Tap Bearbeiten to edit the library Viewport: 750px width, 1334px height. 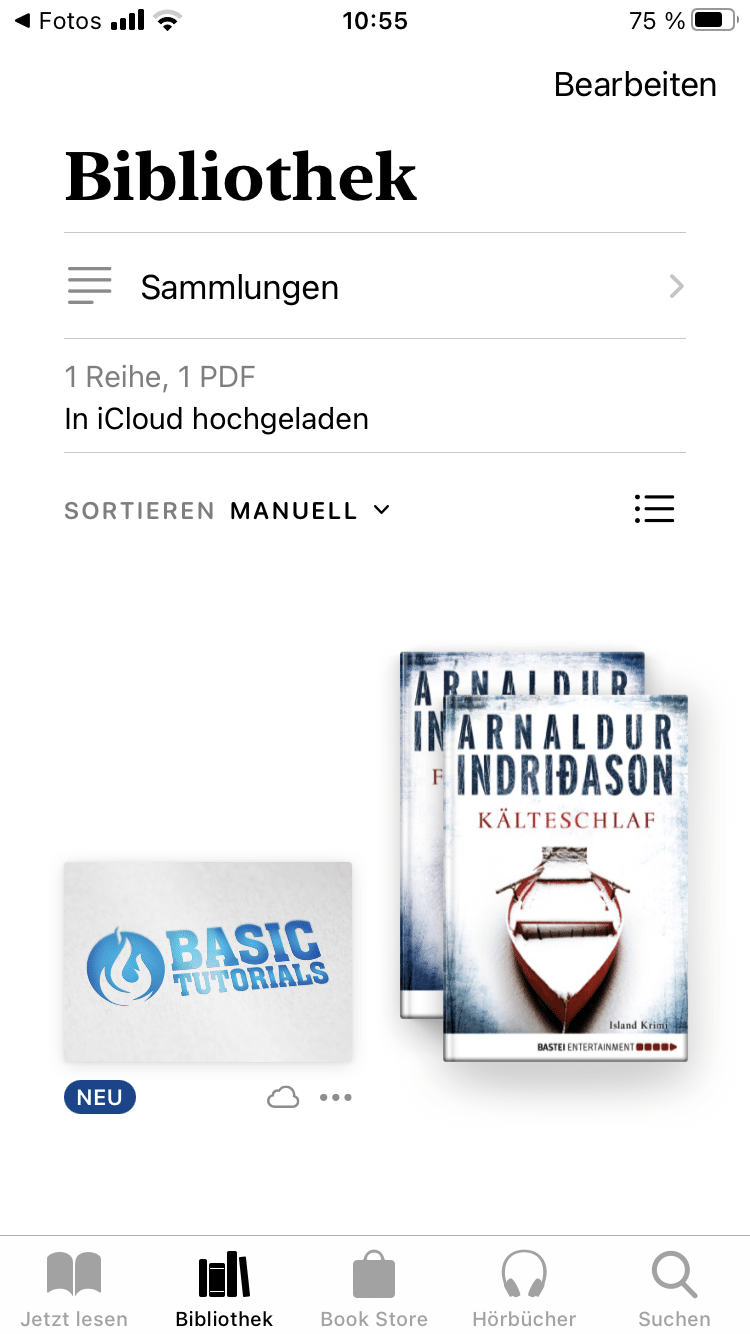[x=635, y=85]
